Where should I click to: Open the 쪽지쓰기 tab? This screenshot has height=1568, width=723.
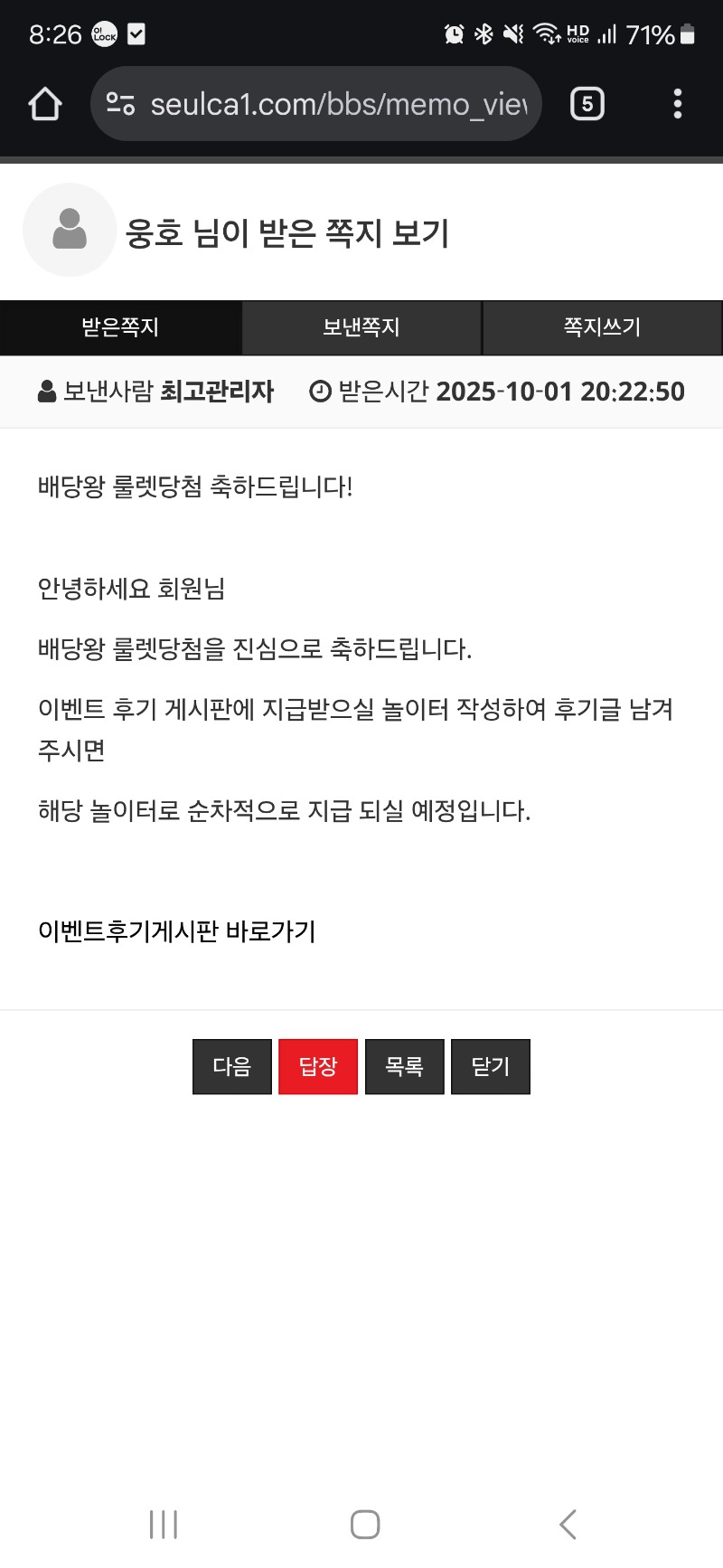pyautogui.click(x=602, y=327)
